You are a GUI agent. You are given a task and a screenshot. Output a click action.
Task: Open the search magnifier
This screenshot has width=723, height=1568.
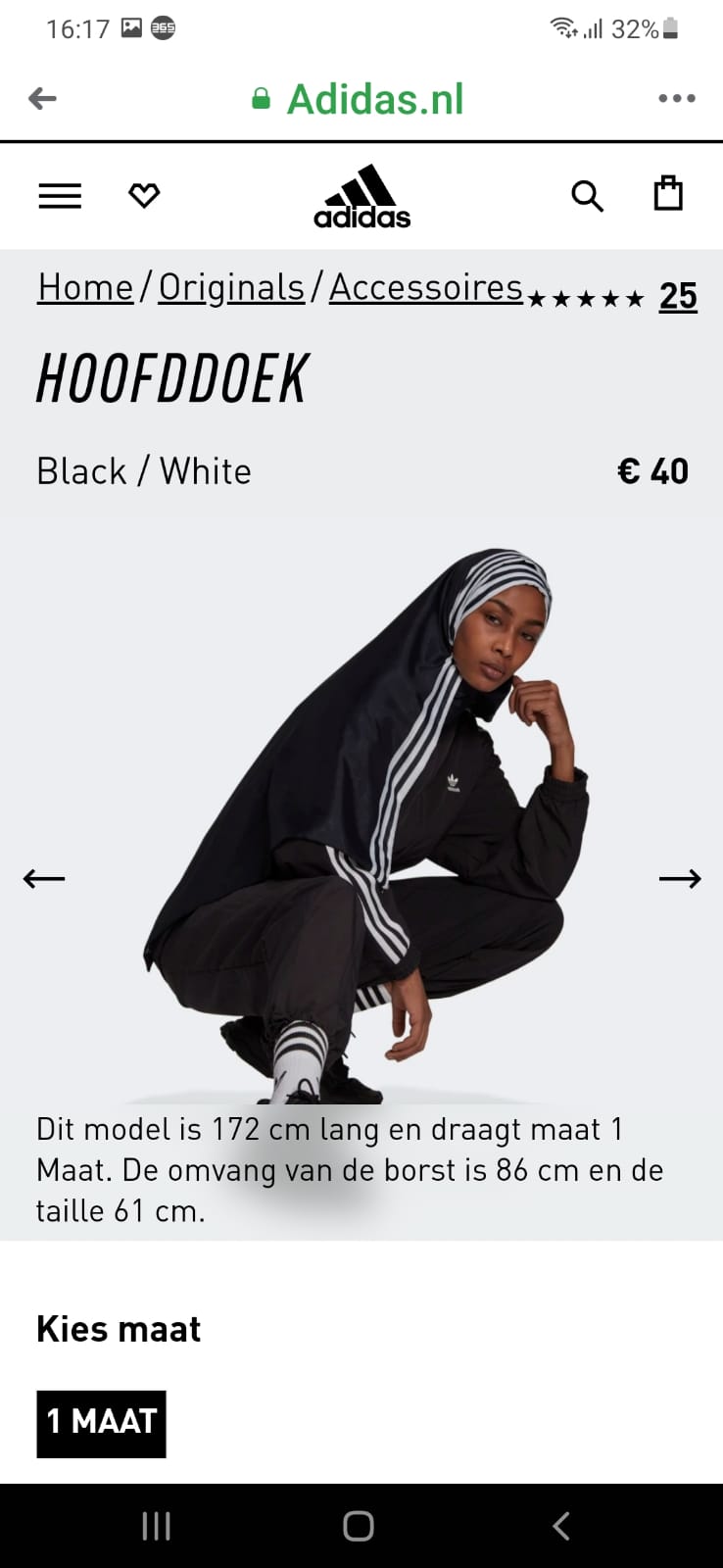point(587,196)
